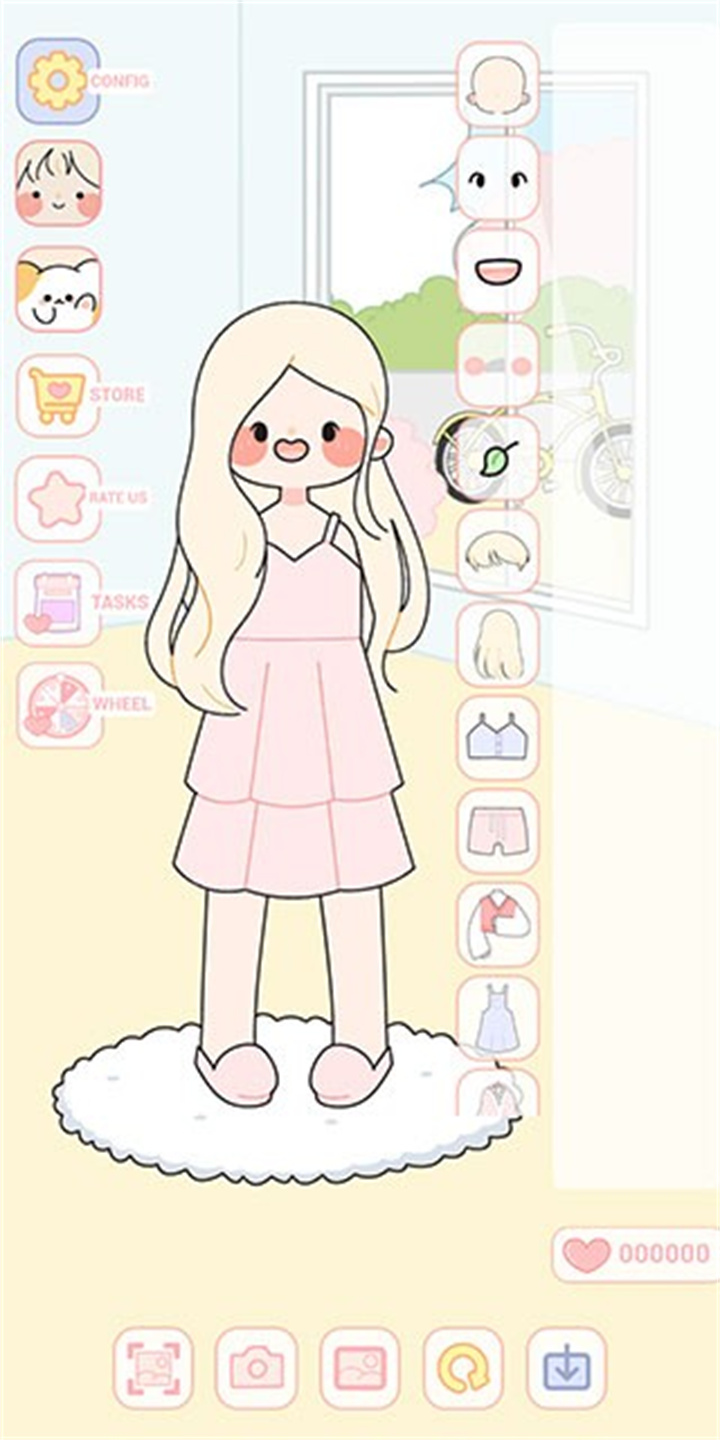Open the character face avatar button

click(x=58, y=183)
